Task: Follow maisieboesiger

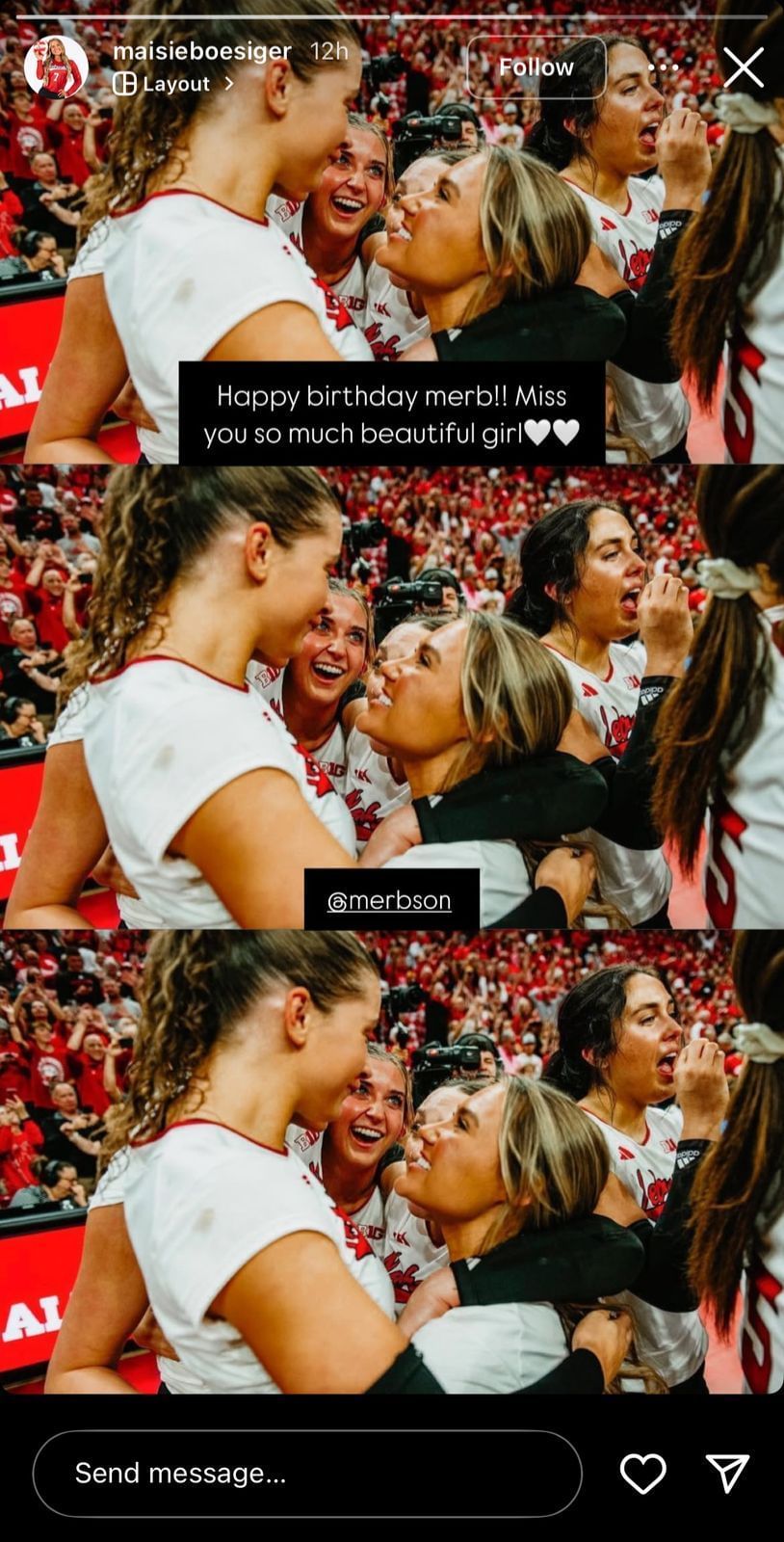Action: click(536, 67)
